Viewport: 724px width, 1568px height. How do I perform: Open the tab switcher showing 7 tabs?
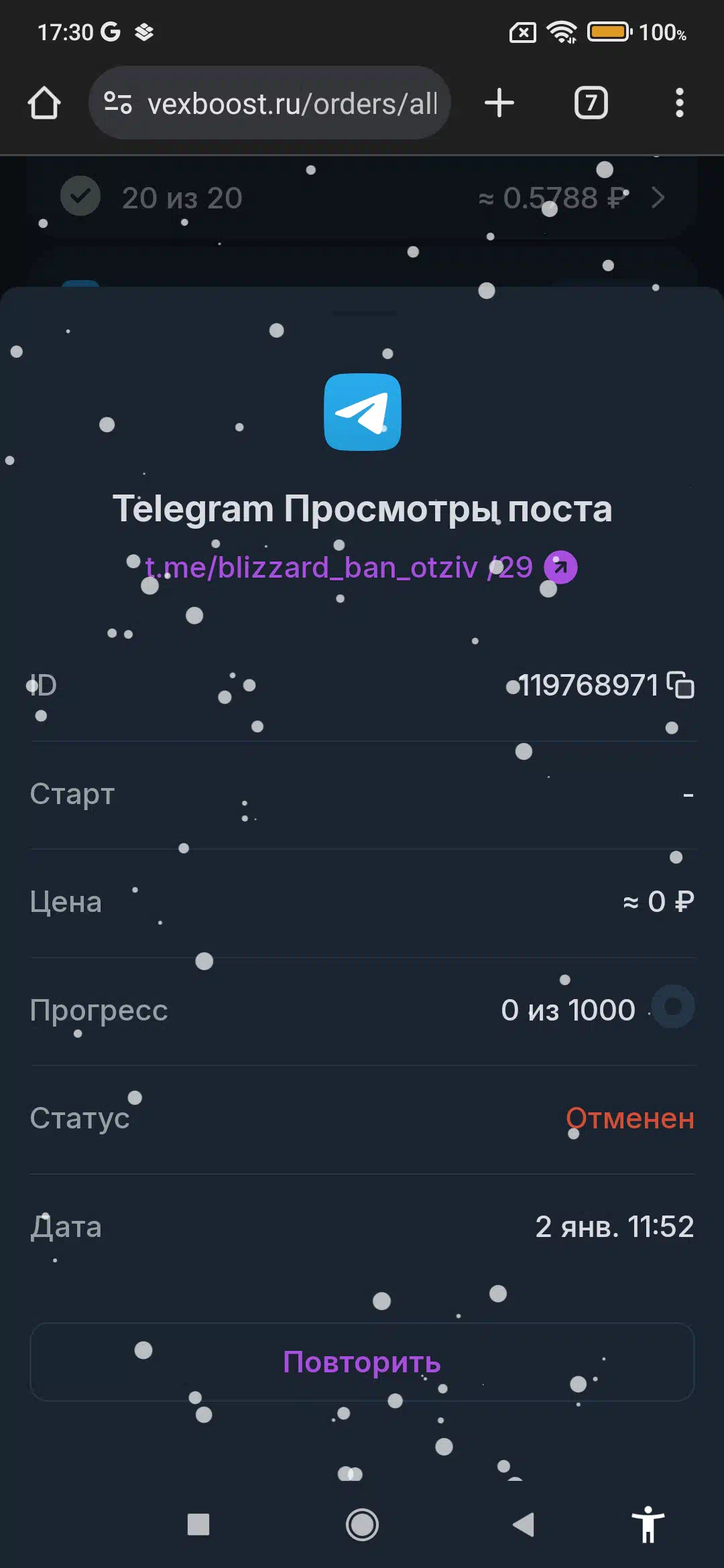tap(591, 103)
